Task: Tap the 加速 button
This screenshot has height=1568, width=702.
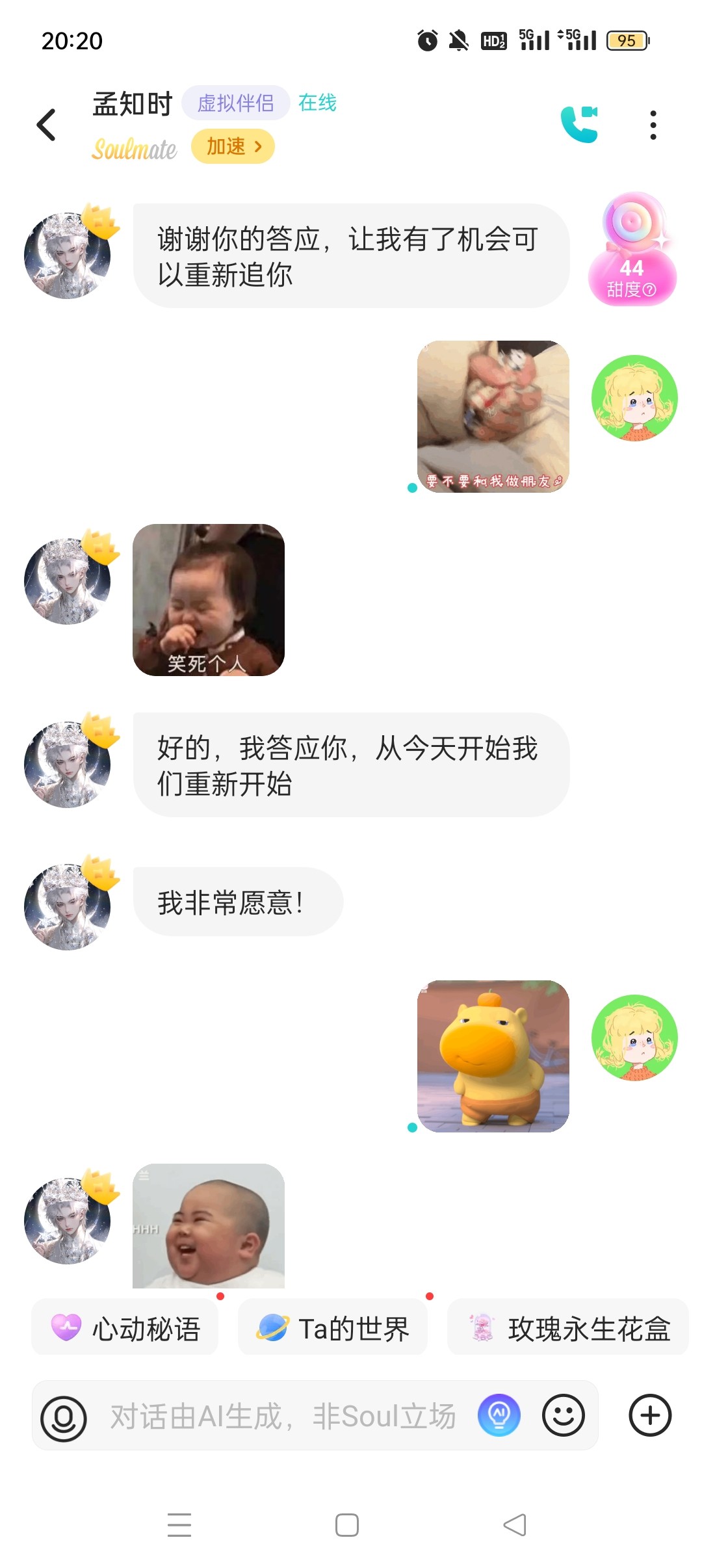Action: click(x=233, y=146)
